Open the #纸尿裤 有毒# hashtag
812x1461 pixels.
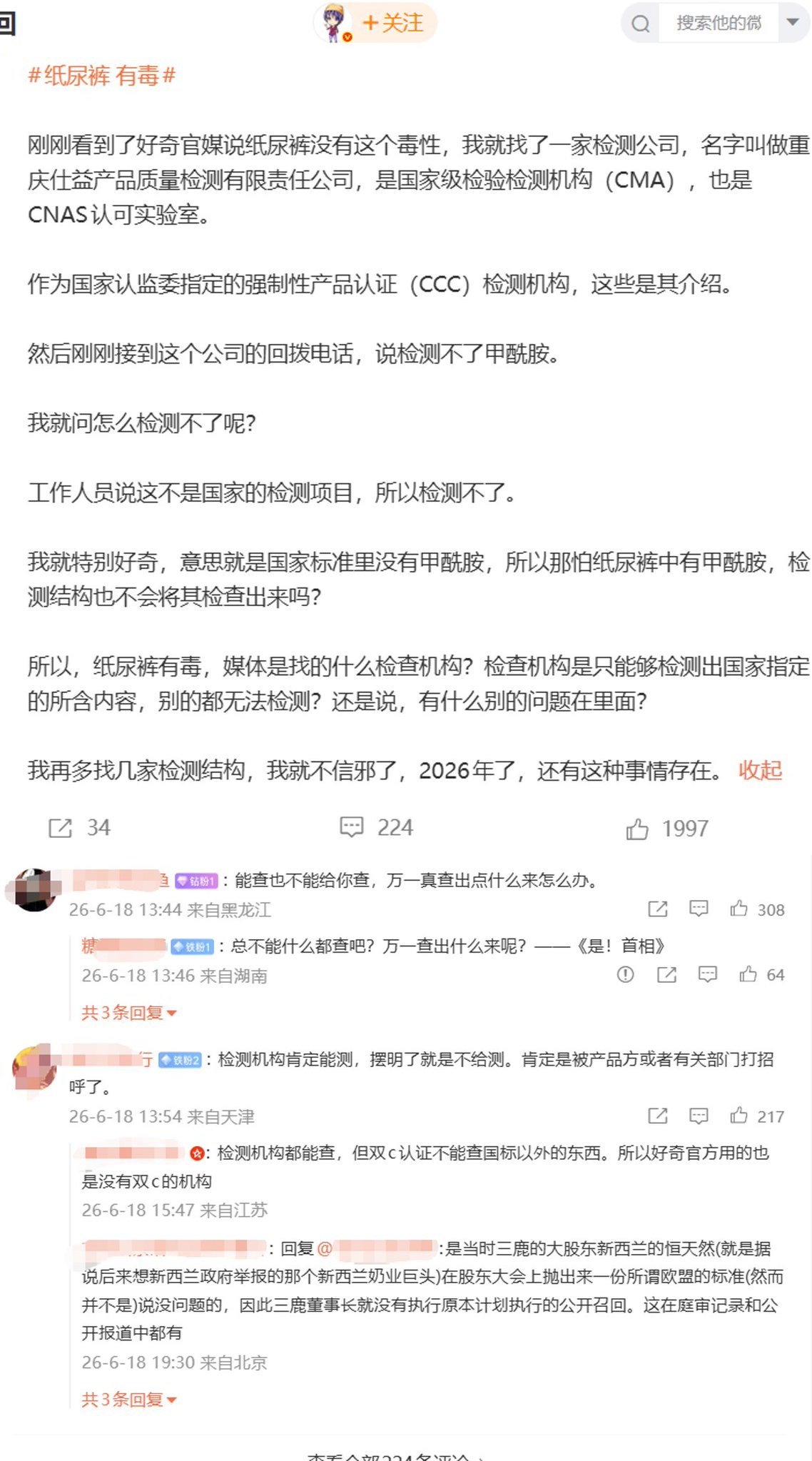coord(102,76)
